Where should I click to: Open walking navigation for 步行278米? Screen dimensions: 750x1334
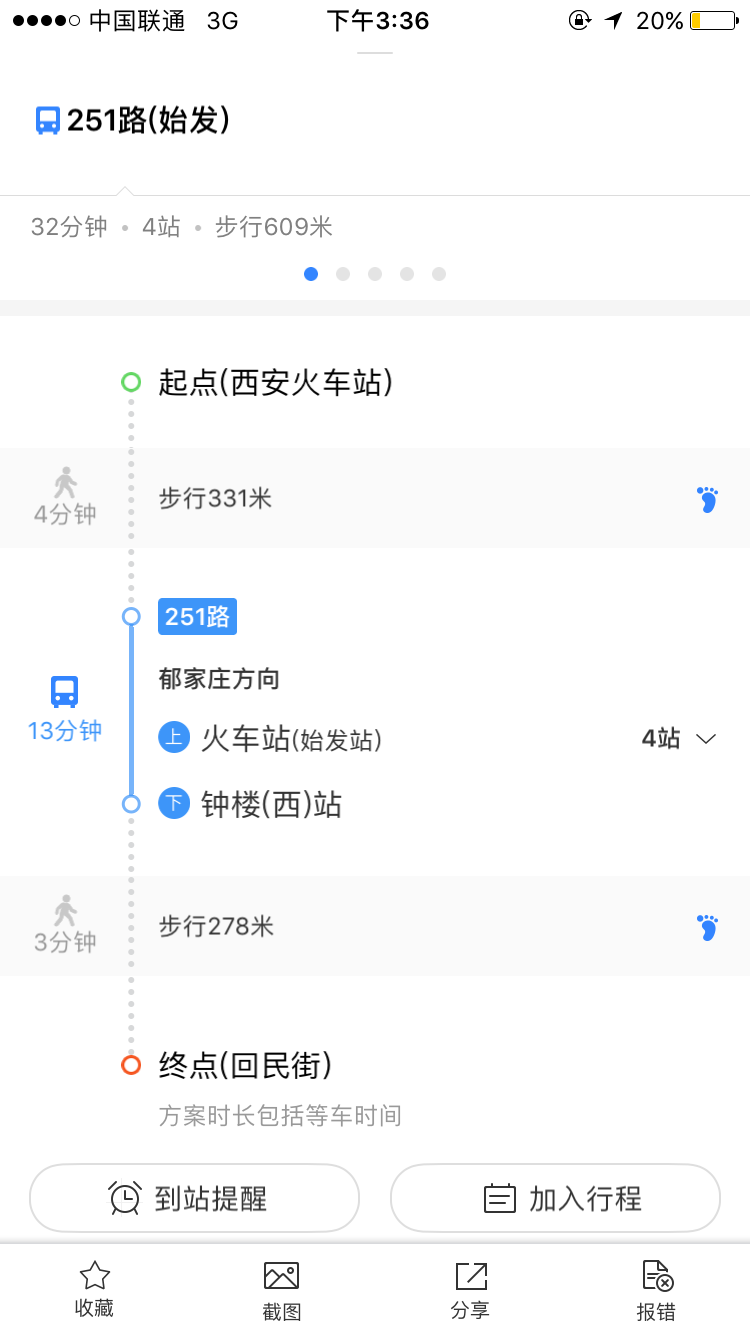coord(707,927)
